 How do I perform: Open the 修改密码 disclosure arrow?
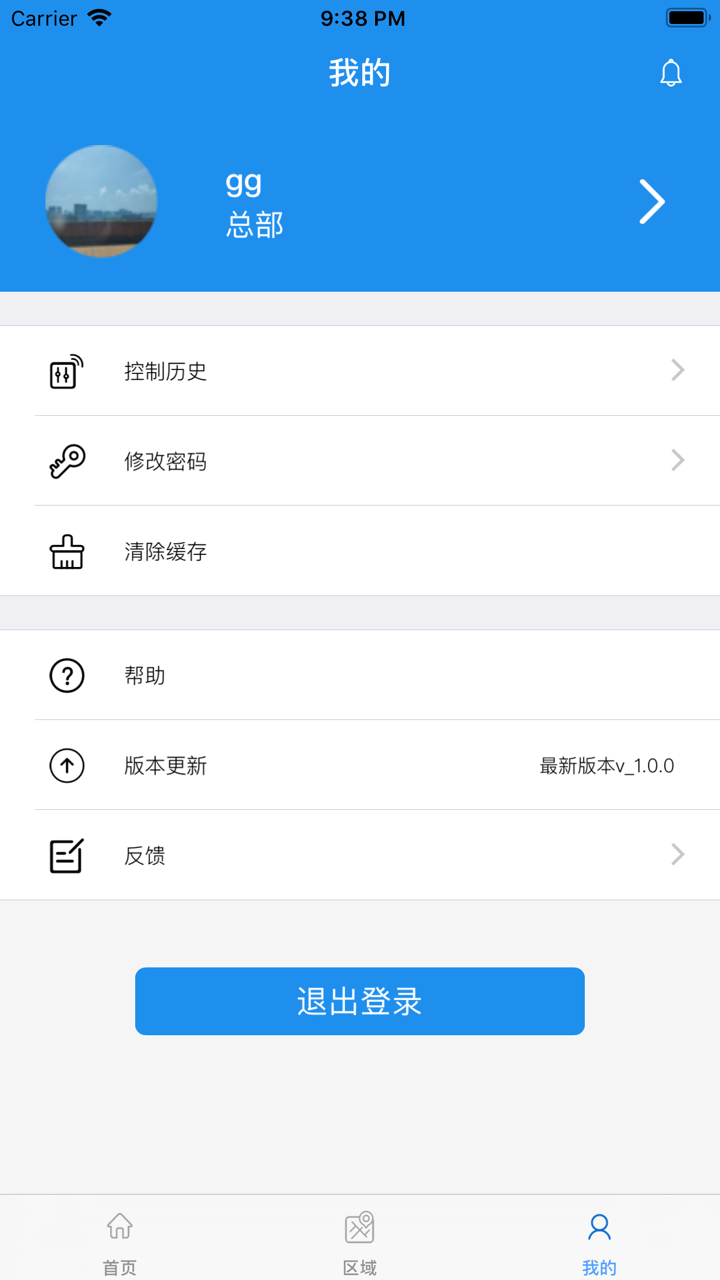(679, 460)
